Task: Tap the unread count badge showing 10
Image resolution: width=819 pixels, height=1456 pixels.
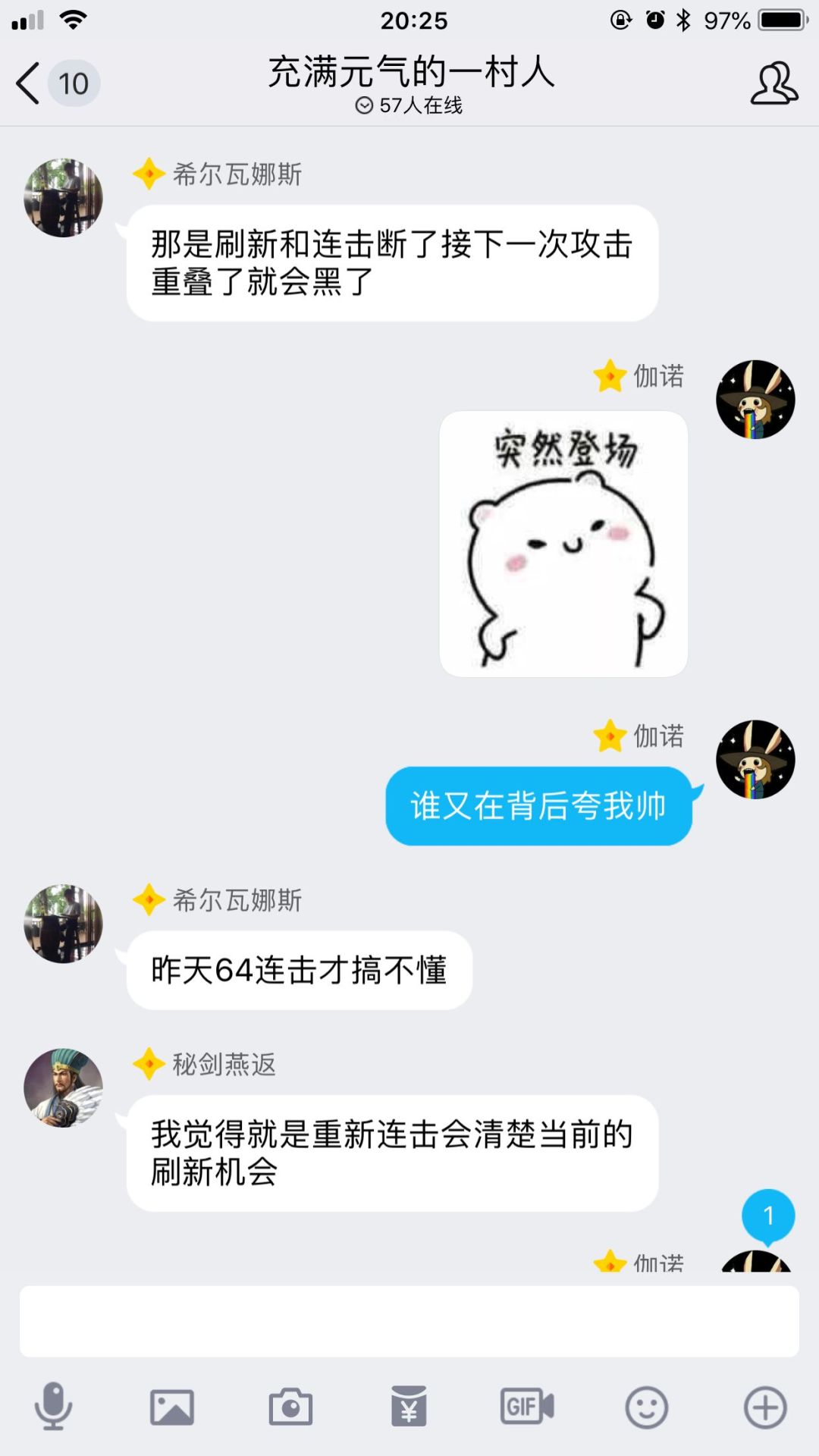Action: pos(74,83)
